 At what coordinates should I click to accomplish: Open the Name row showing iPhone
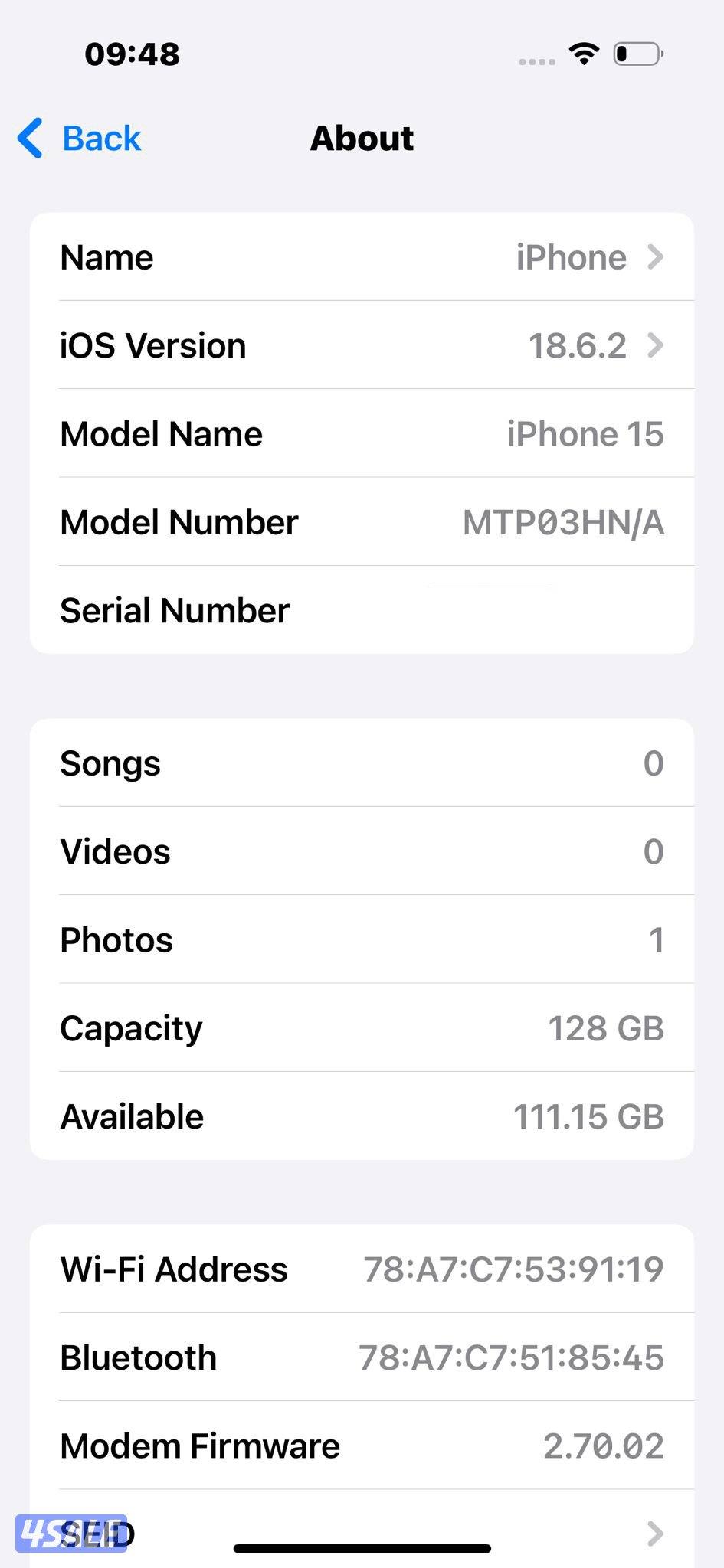click(362, 257)
